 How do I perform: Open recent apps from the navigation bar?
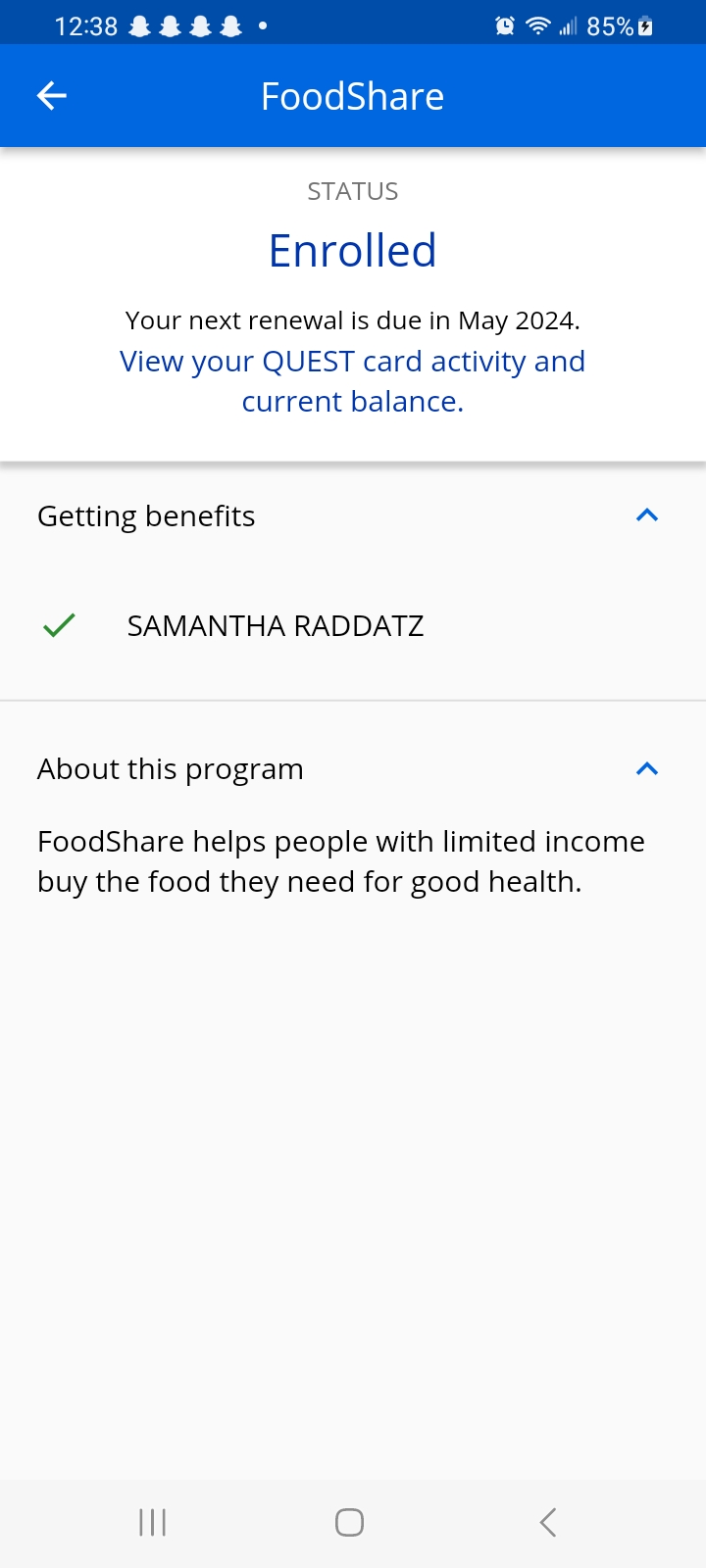point(153,1522)
